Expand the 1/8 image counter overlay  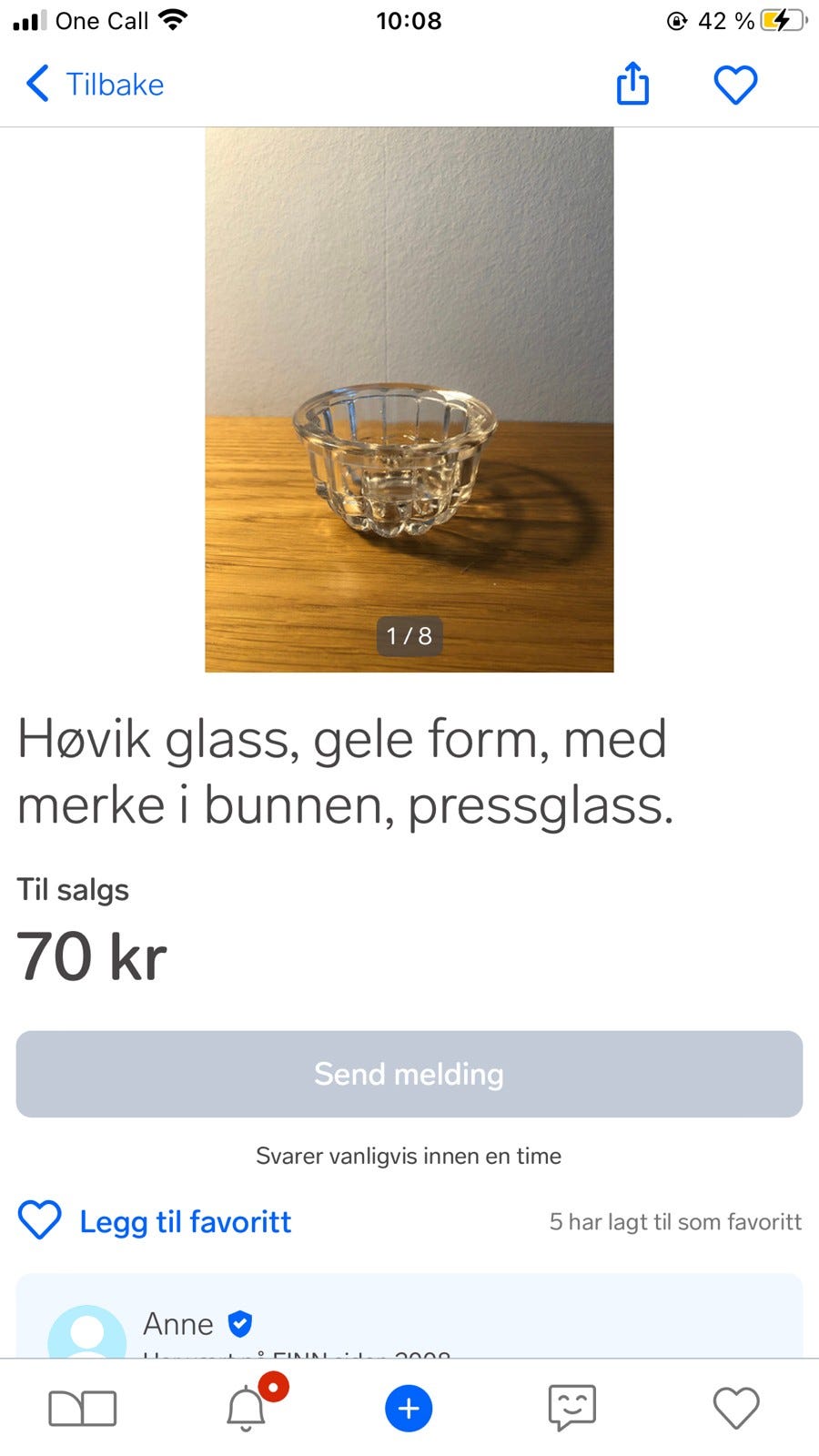(x=409, y=637)
